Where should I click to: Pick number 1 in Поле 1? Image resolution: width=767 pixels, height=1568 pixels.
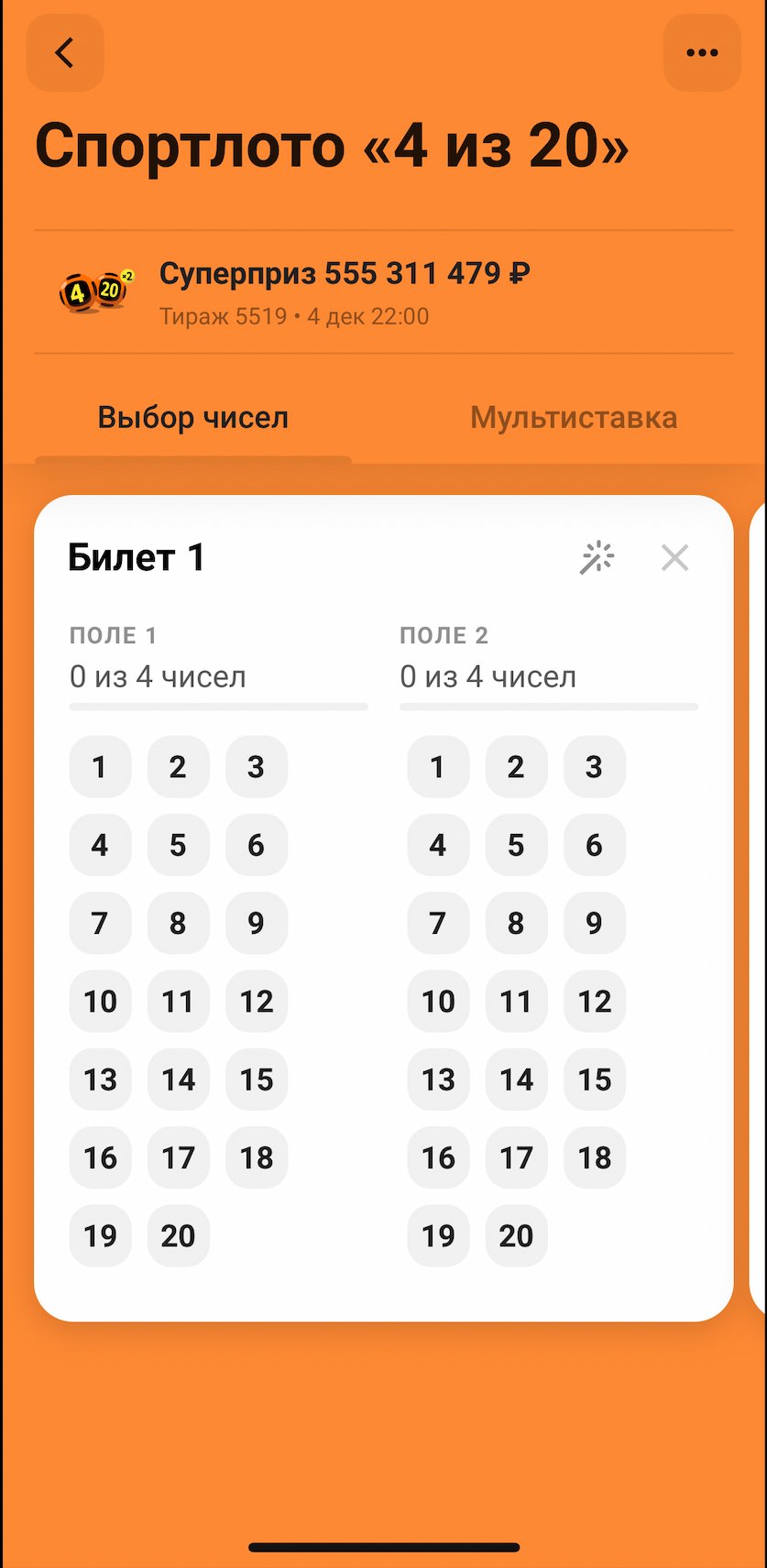click(x=100, y=767)
